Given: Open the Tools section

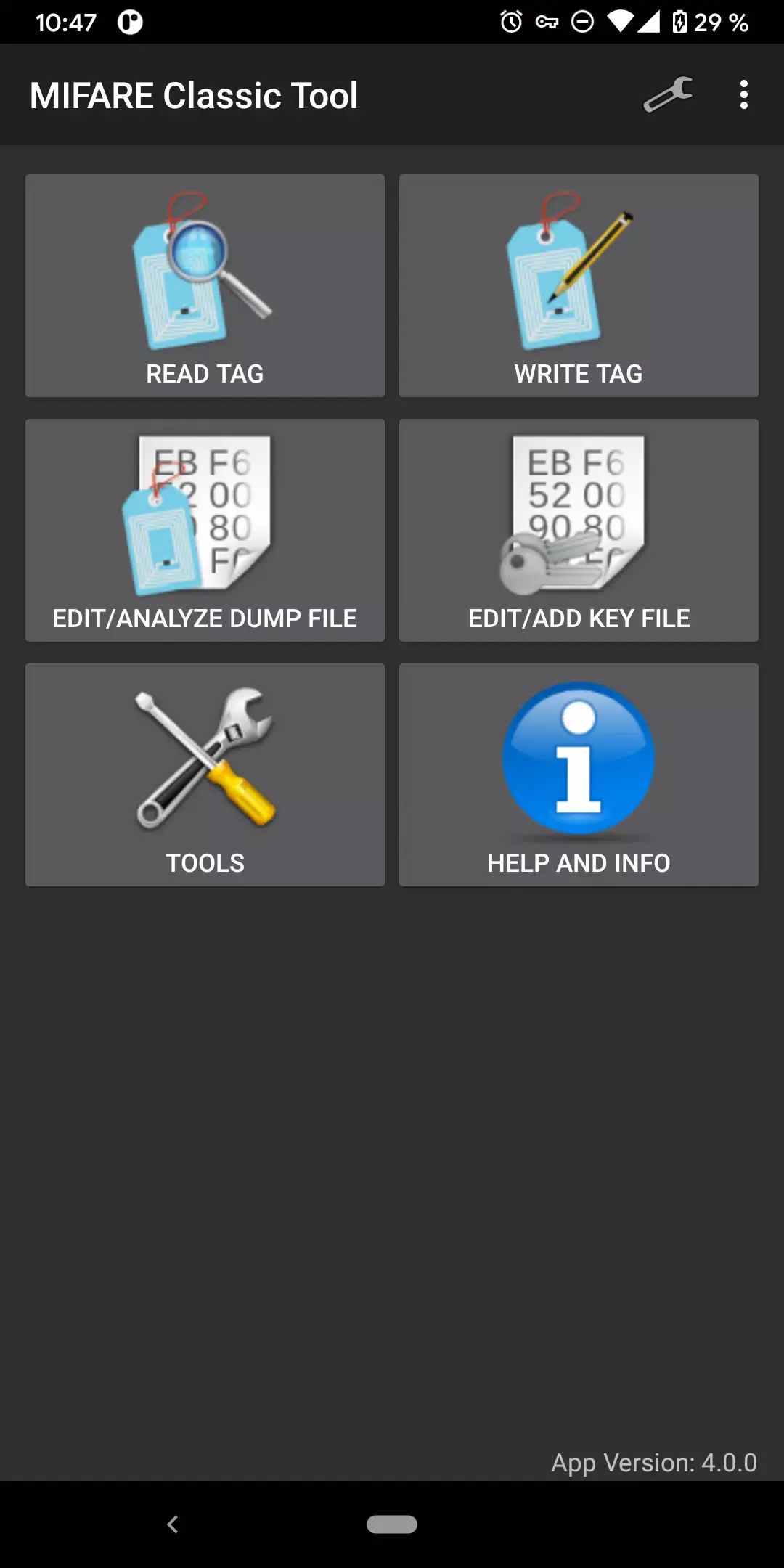Looking at the screenshot, I should (x=205, y=774).
